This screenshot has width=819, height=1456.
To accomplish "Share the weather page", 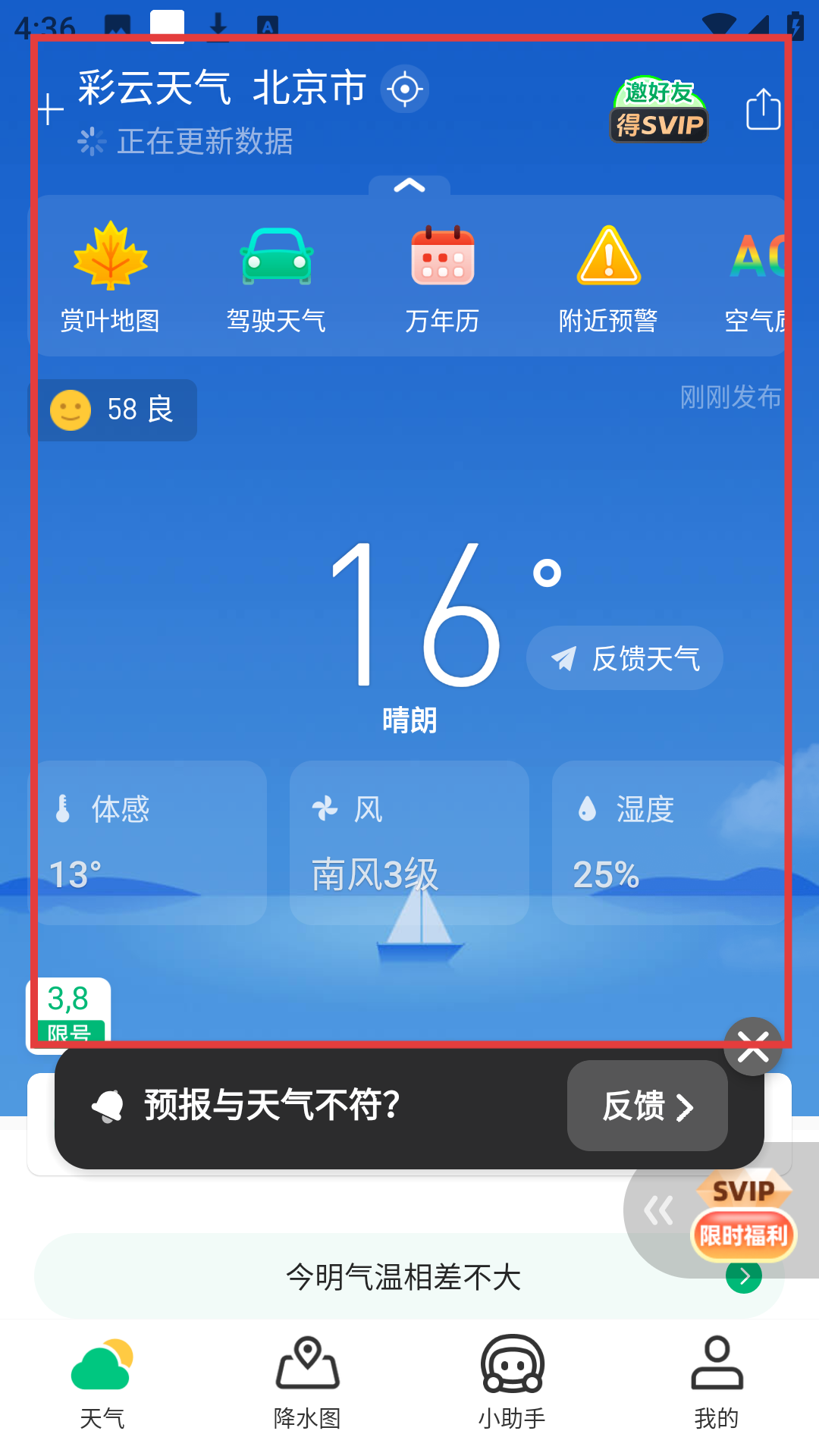I will (763, 110).
